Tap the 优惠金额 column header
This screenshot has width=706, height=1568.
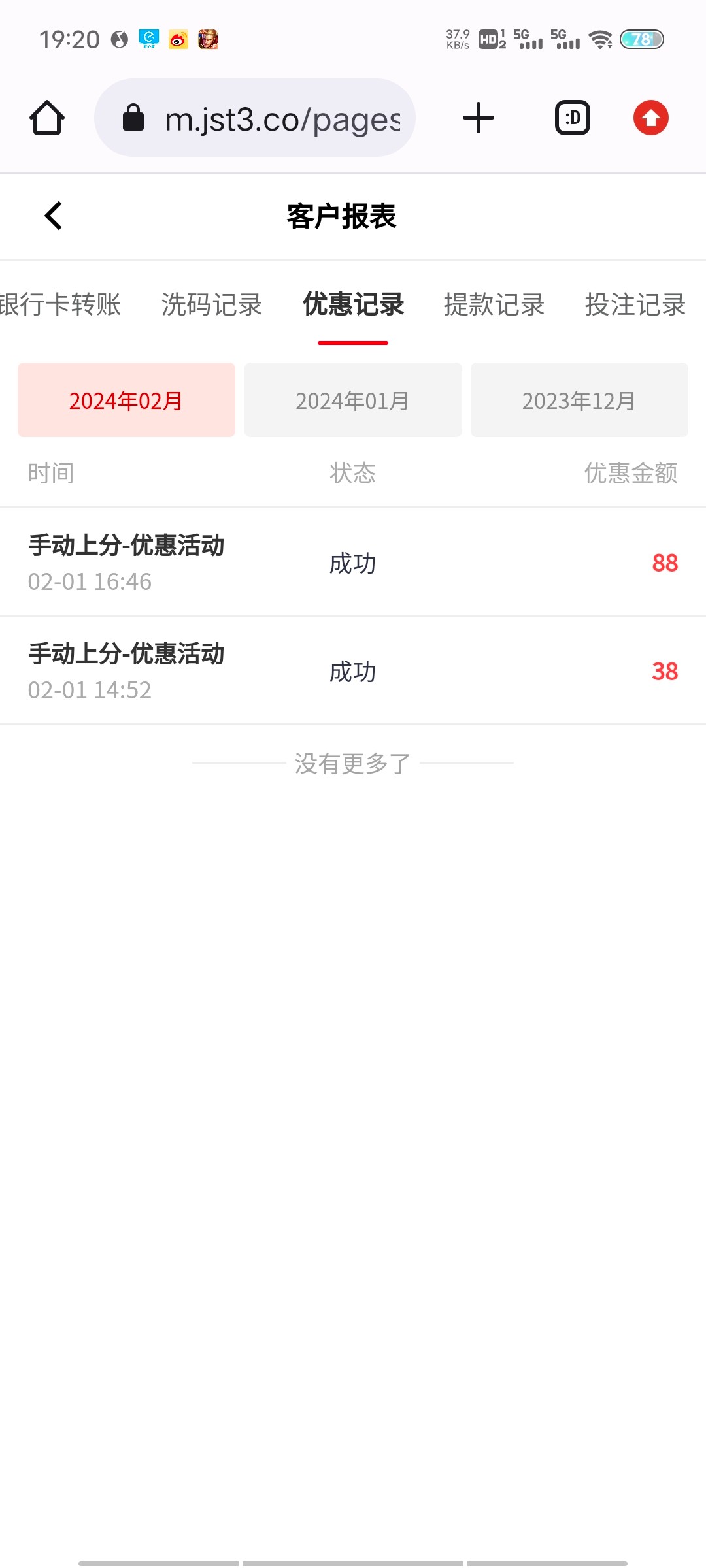coord(631,473)
